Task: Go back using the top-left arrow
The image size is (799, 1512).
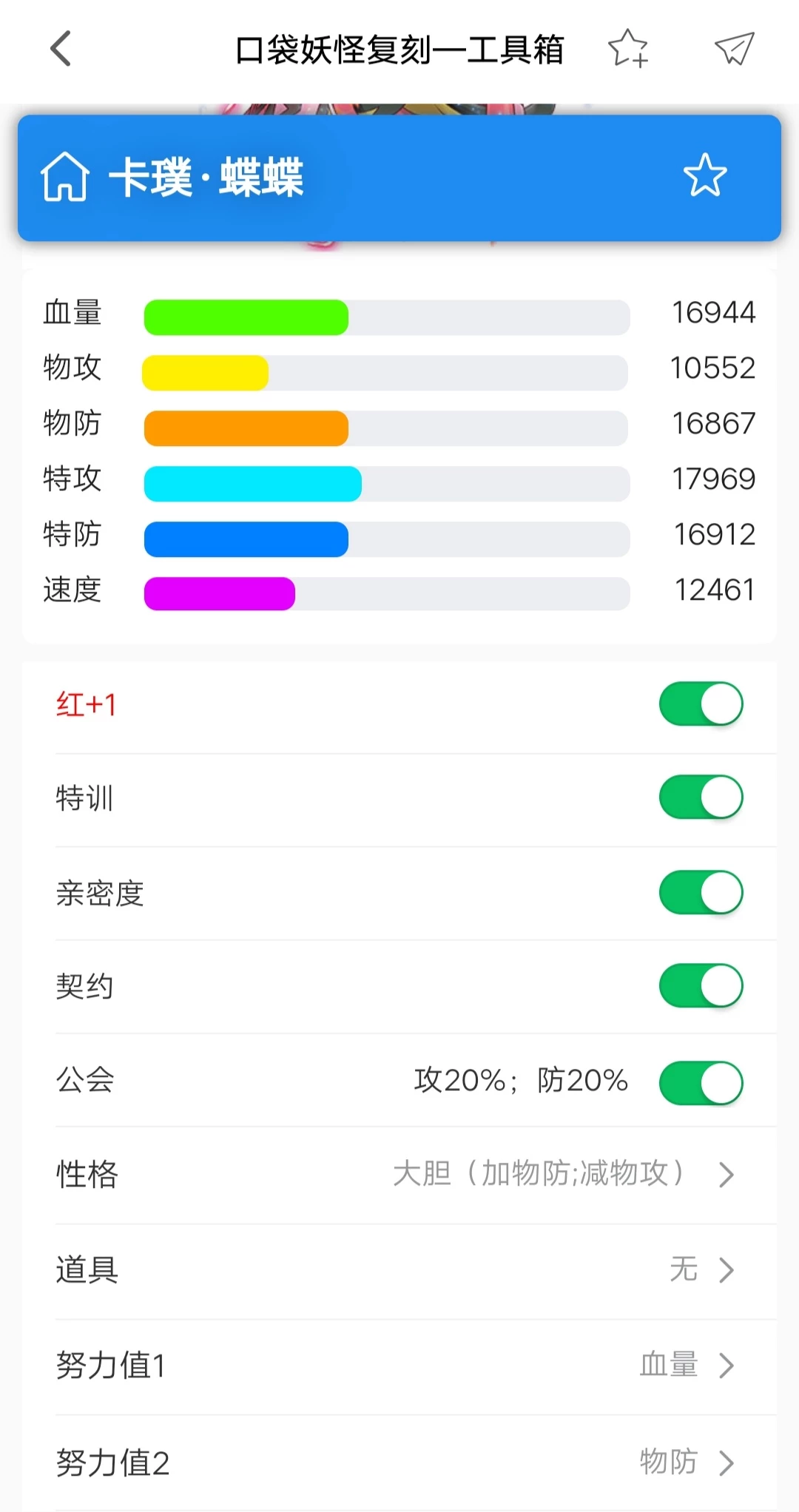Action: coord(61,49)
